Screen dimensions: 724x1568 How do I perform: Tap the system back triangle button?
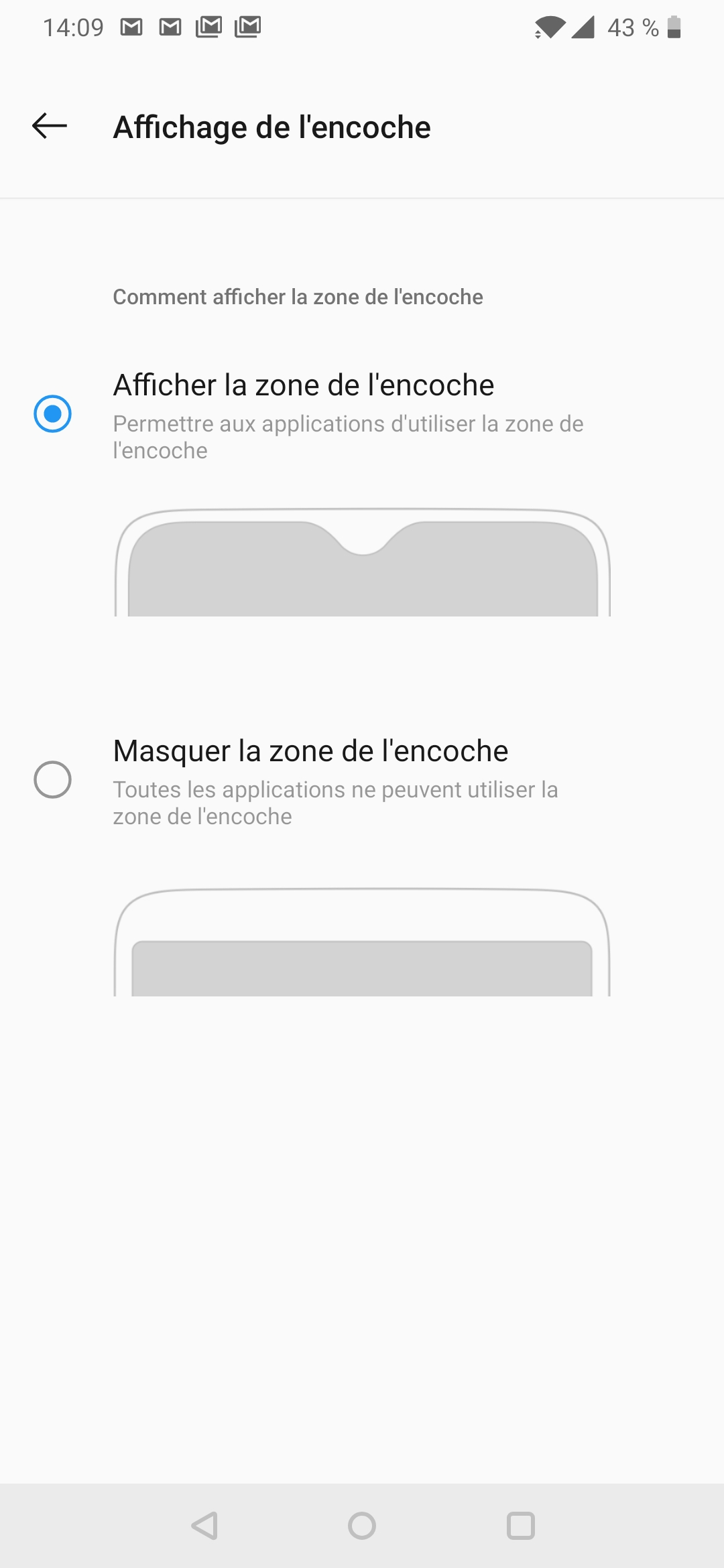pyautogui.click(x=204, y=1526)
